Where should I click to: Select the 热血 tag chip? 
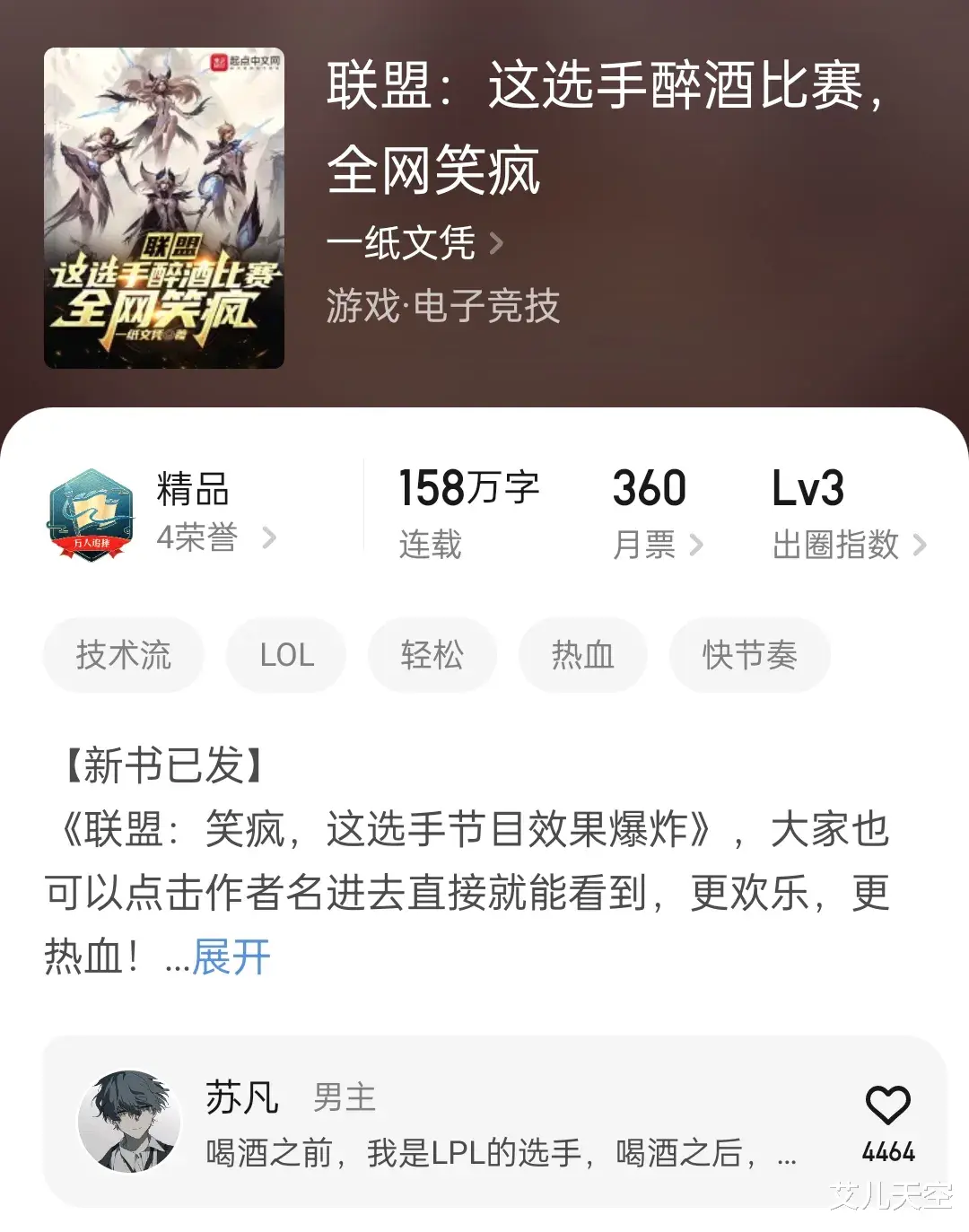coord(583,655)
